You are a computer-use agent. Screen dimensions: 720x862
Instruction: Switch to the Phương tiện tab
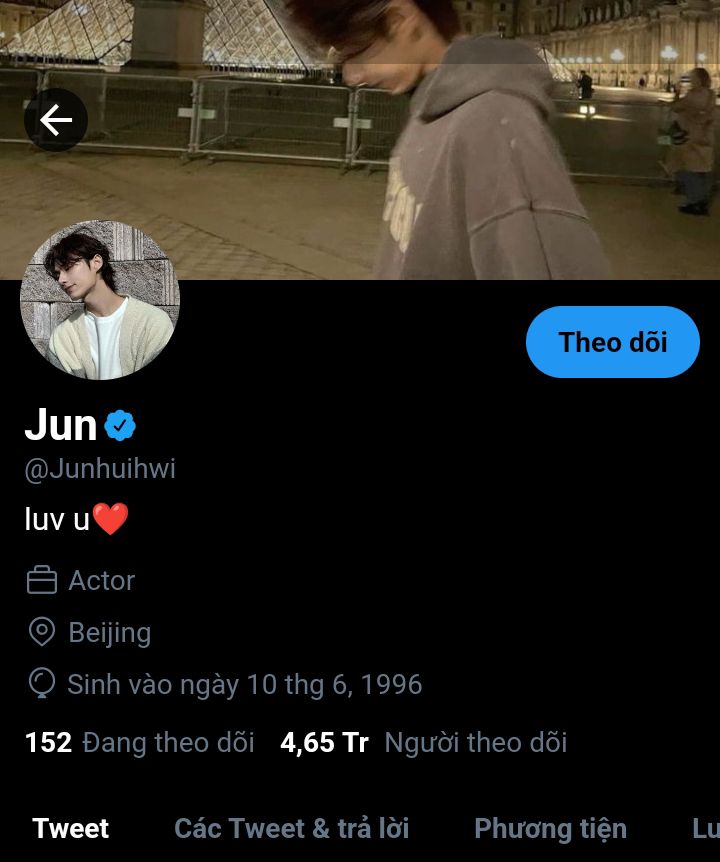coord(550,829)
